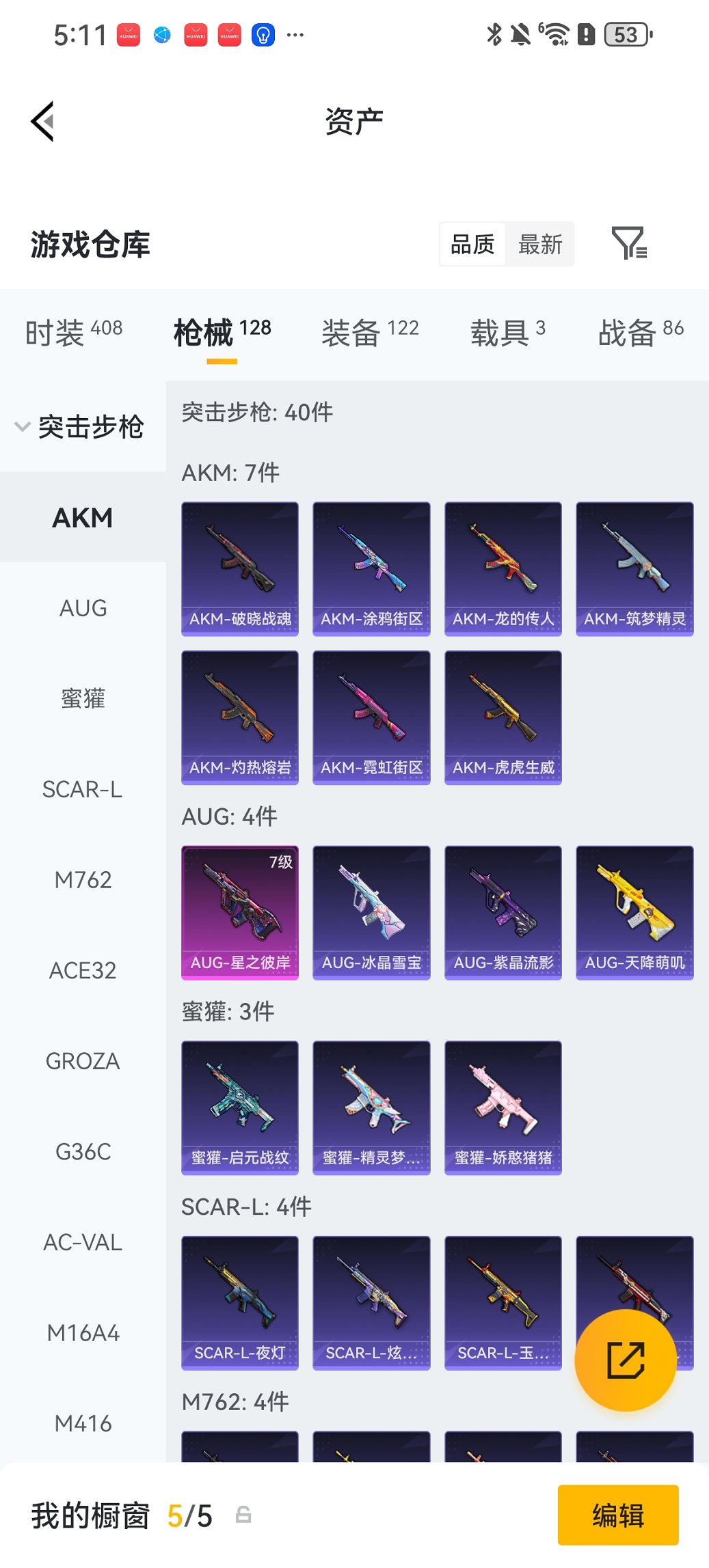Open the AUG-星之彼岸 level 7 skin

coord(240,912)
